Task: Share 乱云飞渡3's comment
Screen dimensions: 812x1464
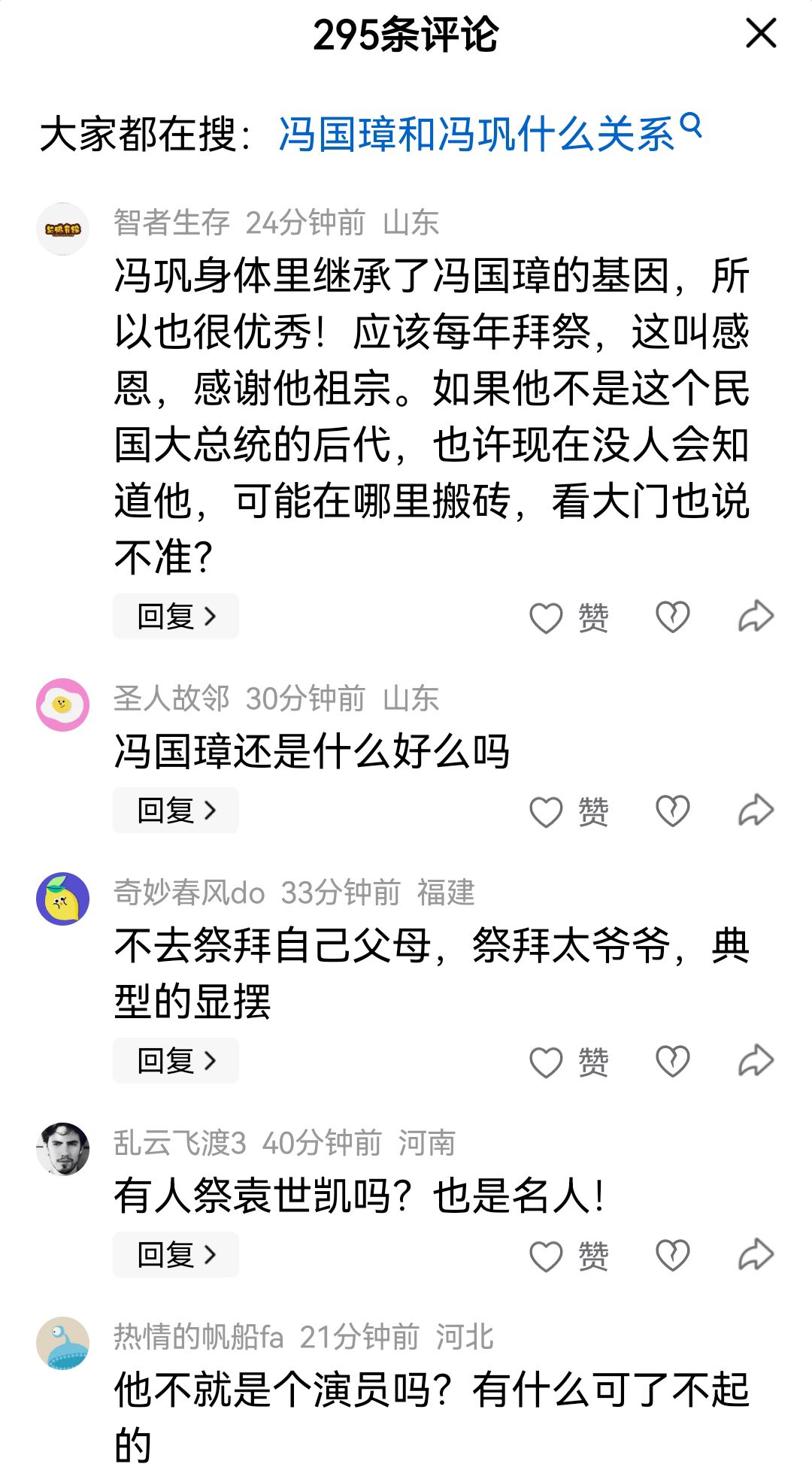Action: pyautogui.click(x=755, y=1255)
